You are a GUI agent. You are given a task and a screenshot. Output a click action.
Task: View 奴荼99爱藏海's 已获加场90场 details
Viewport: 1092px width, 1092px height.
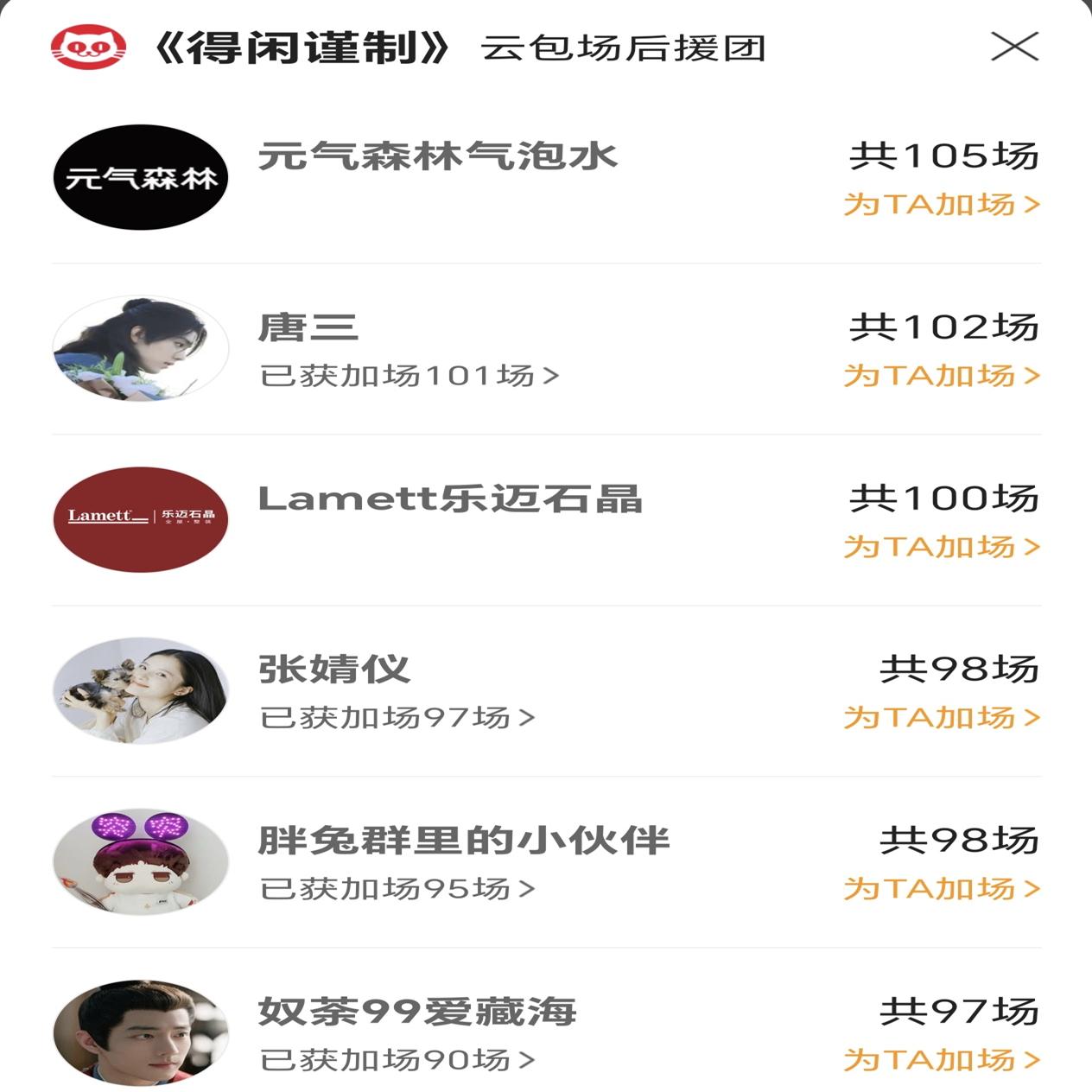point(397,1060)
